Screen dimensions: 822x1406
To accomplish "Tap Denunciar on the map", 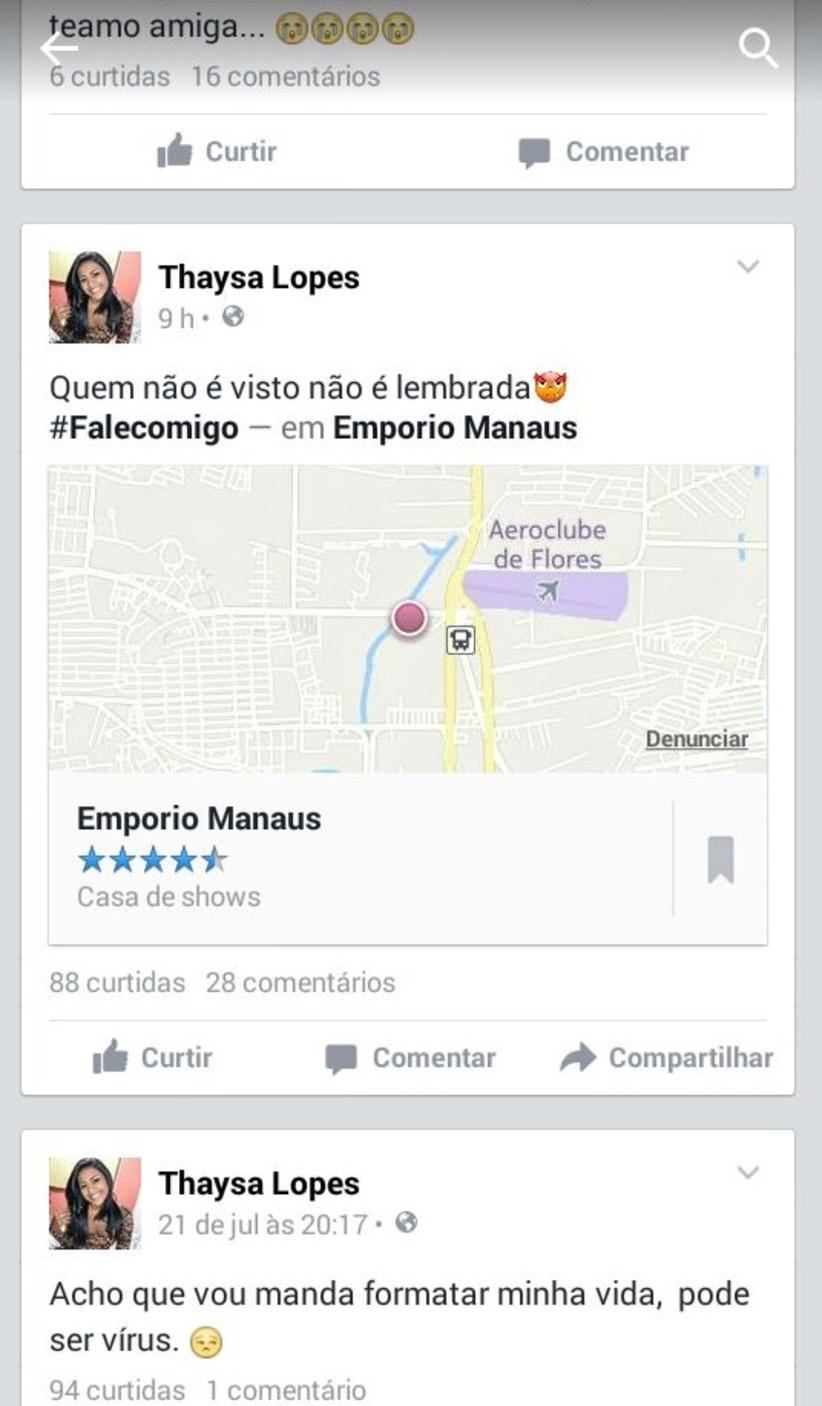I will (x=696, y=739).
